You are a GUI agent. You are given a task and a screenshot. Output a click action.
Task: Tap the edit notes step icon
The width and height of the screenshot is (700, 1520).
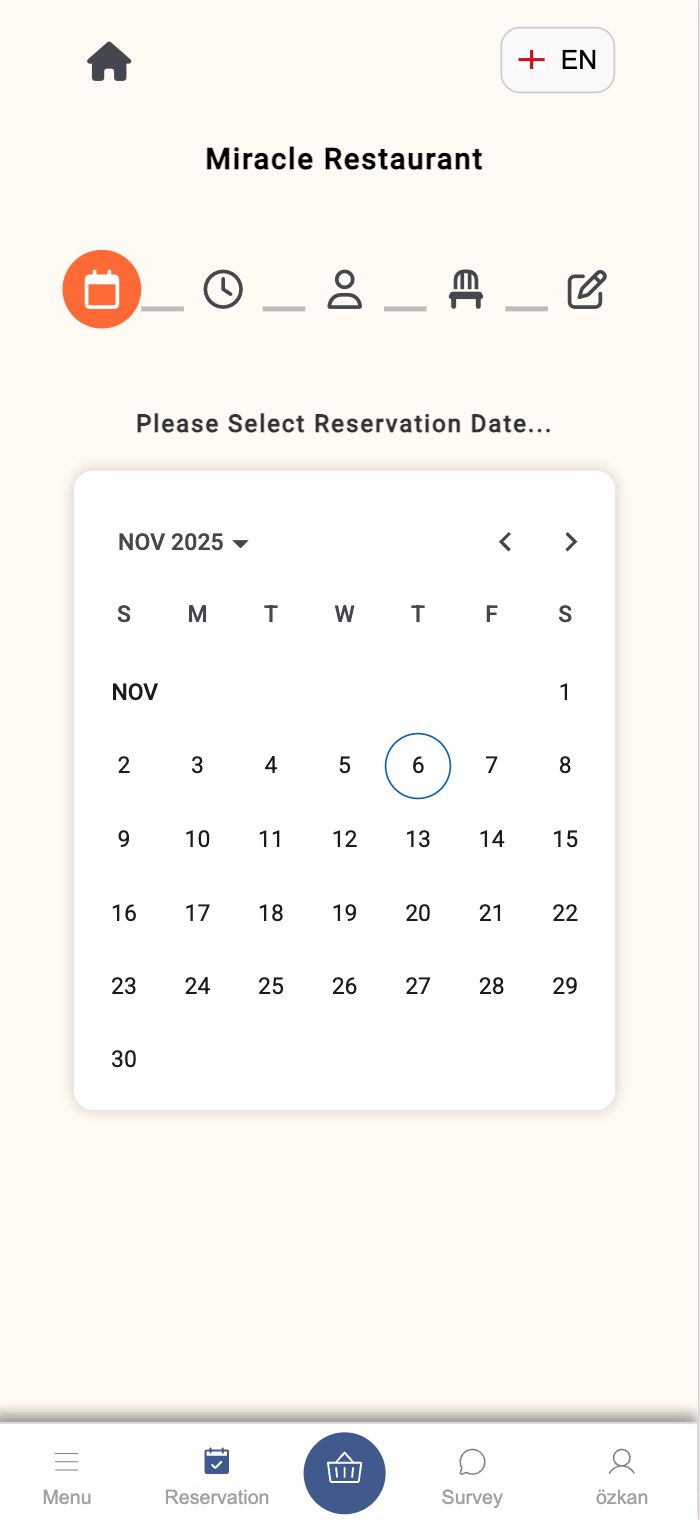(587, 290)
